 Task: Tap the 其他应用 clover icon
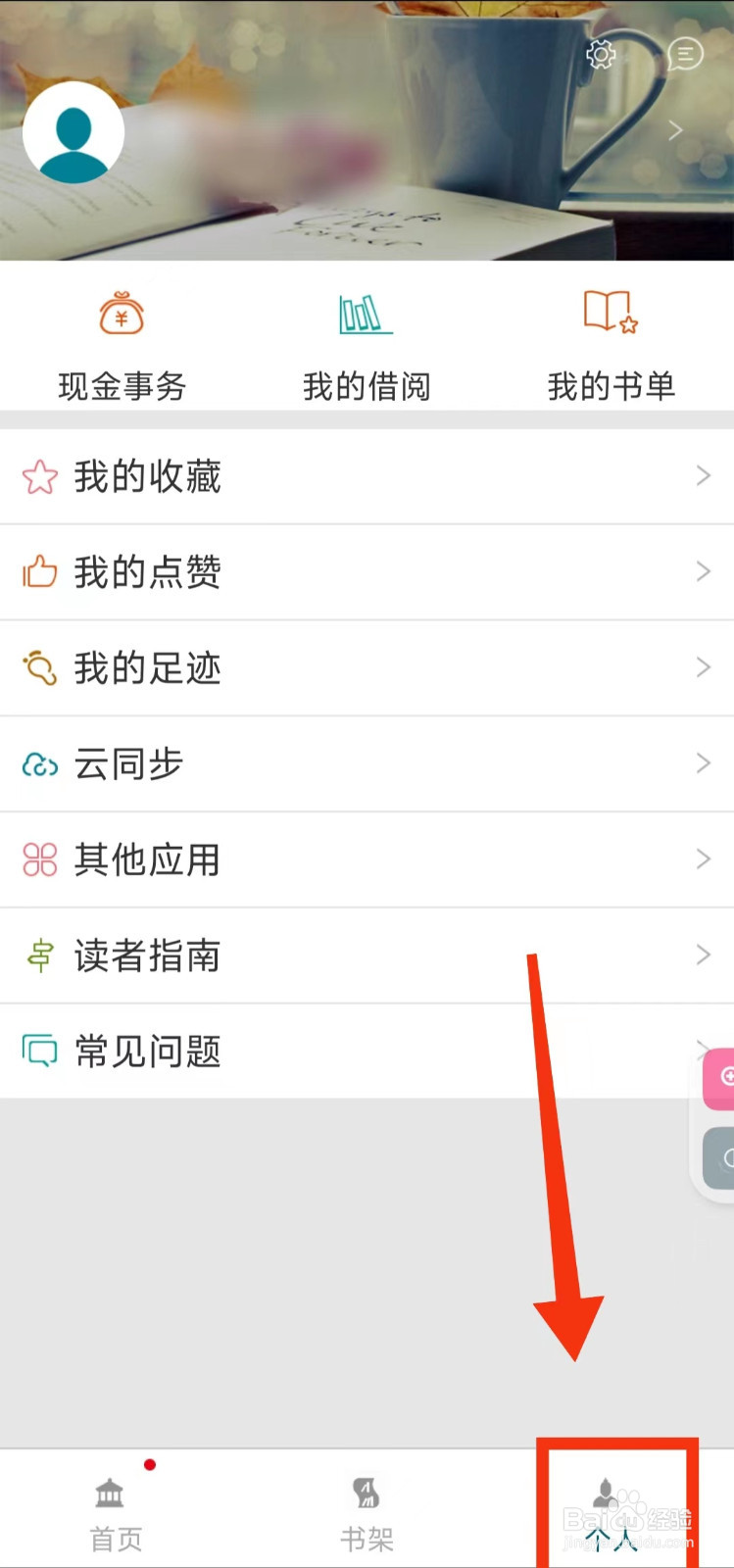[x=37, y=859]
